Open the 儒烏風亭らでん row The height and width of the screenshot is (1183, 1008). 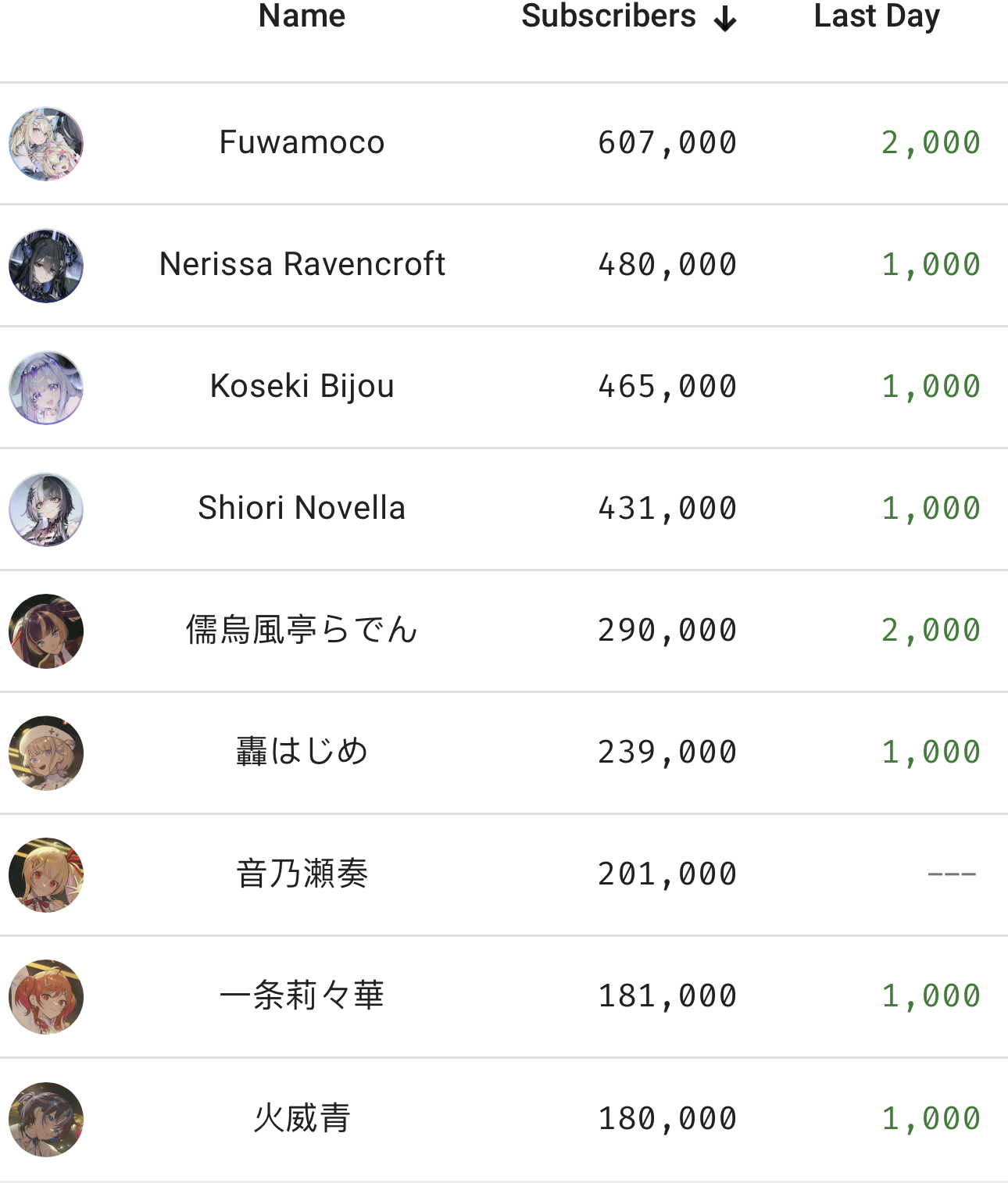pyautogui.click(x=302, y=631)
